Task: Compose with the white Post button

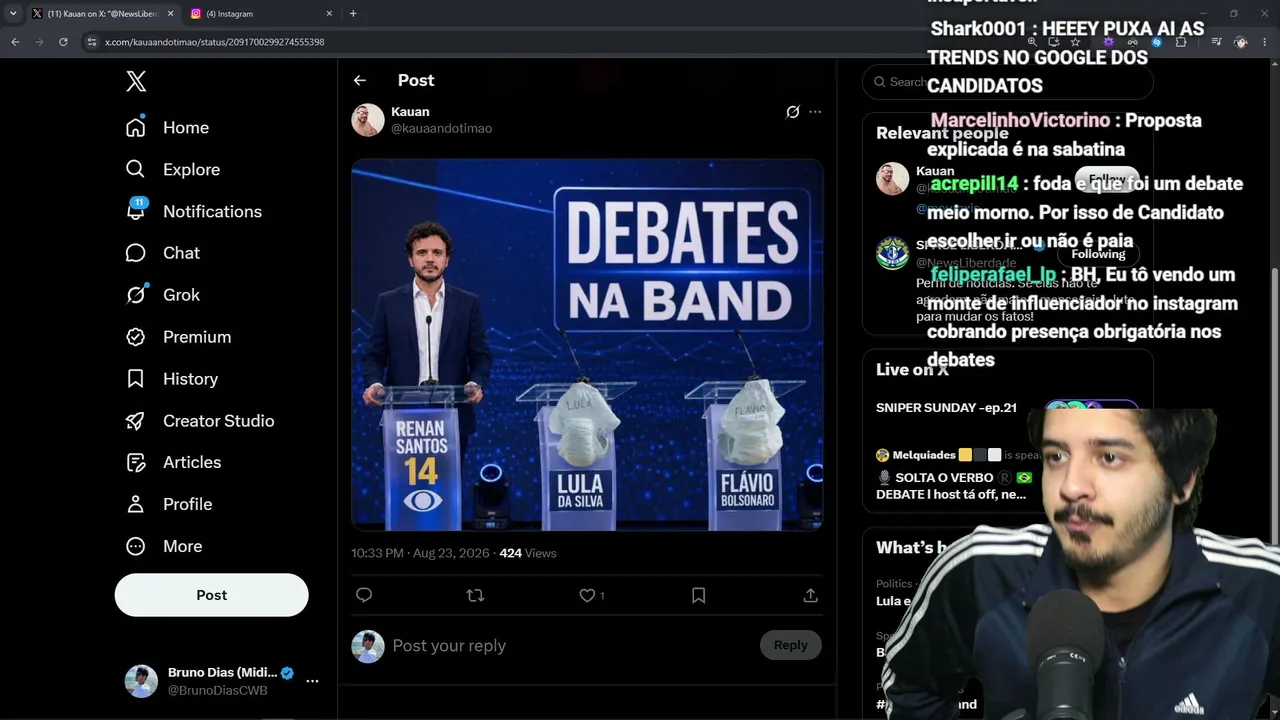Action: click(212, 595)
